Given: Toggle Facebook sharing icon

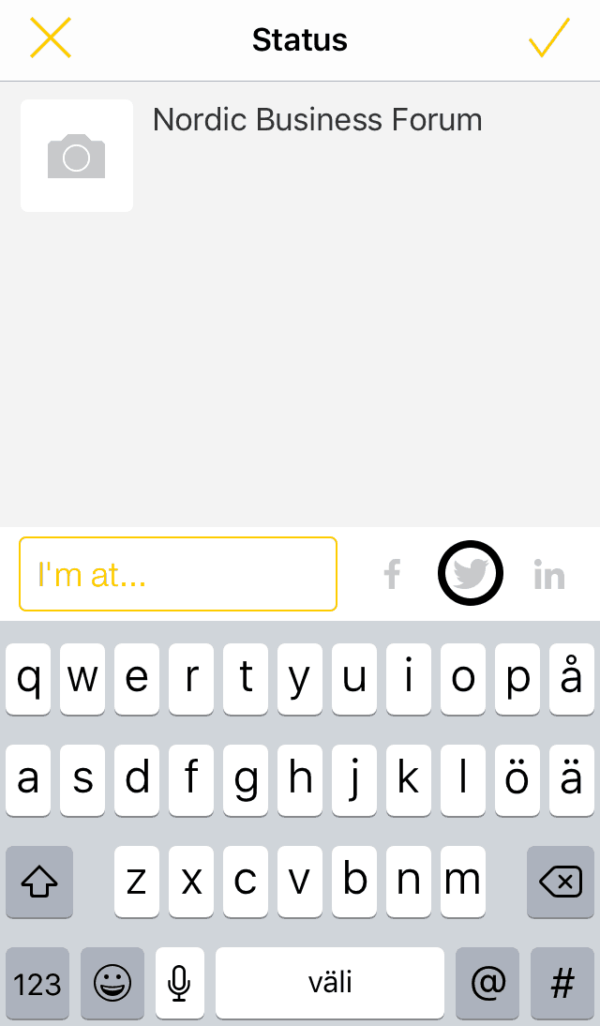Looking at the screenshot, I should 392,574.
